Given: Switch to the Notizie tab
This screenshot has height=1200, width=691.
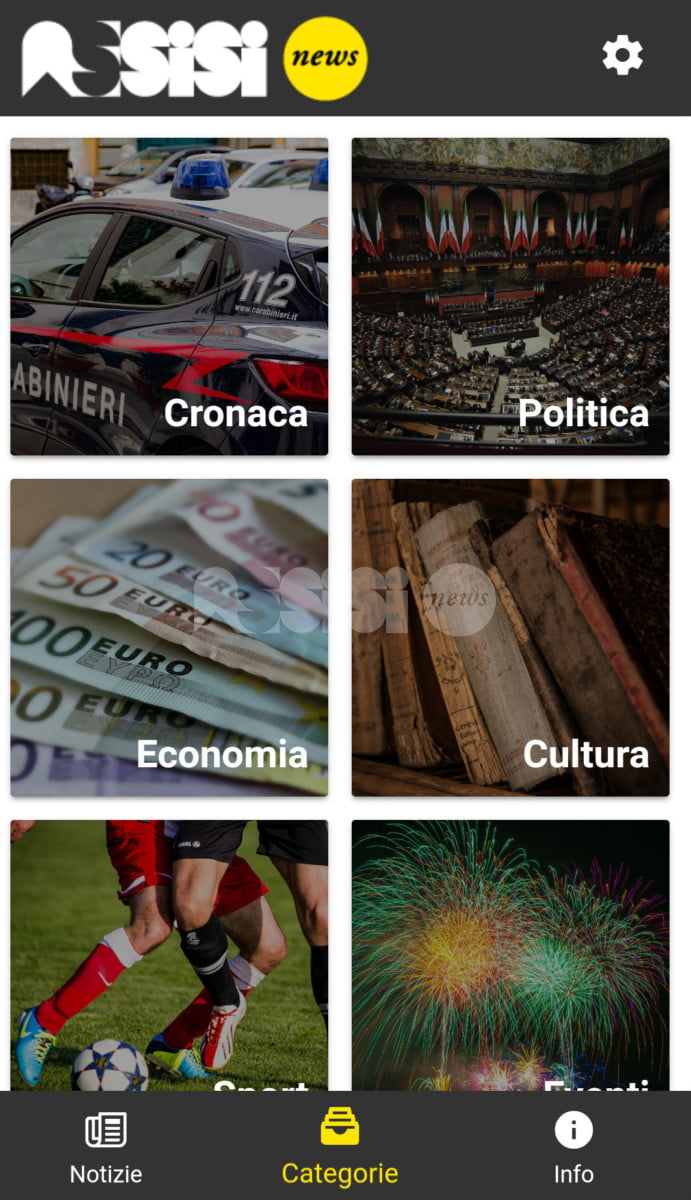Looking at the screenshot, I should (x=106, y=1146).
